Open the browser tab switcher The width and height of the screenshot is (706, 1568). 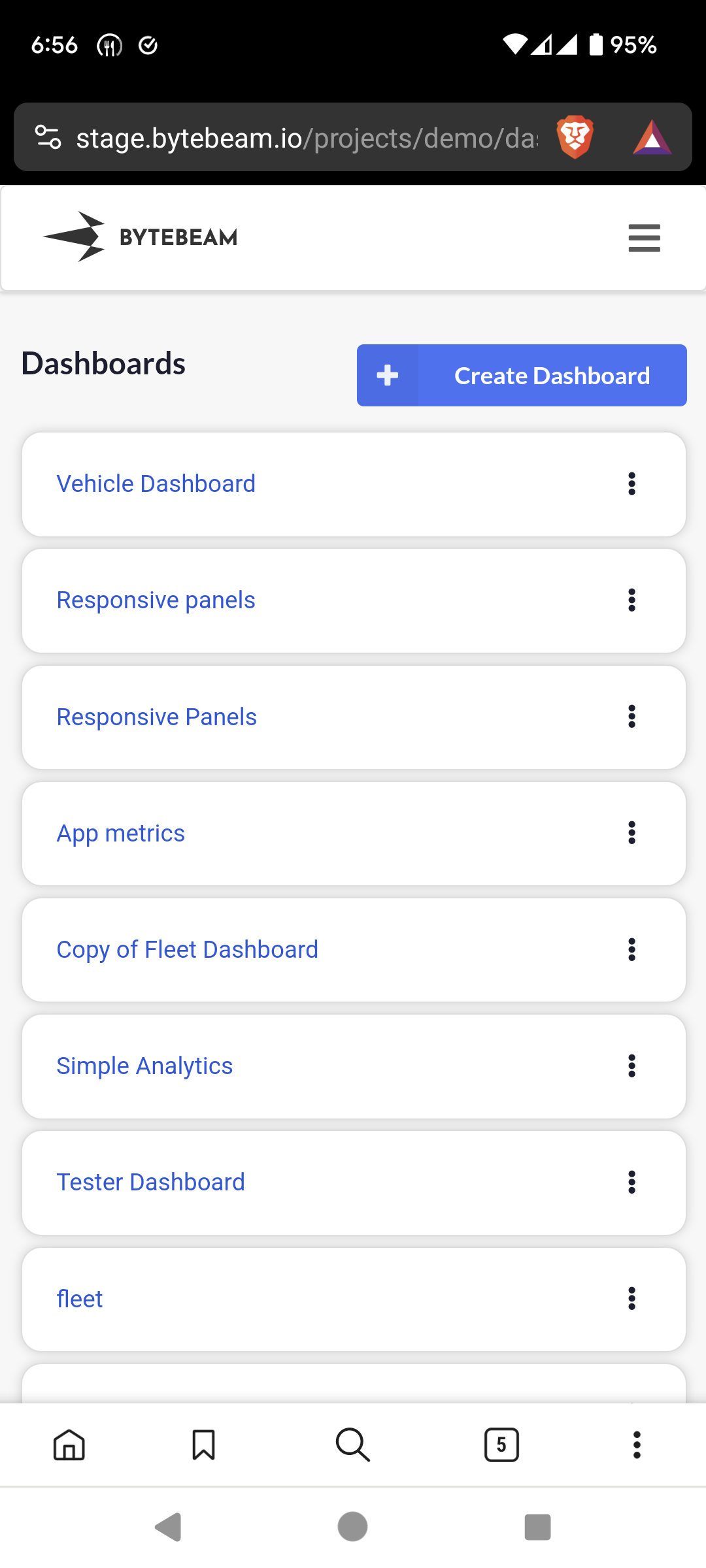pyautogui.click(x=501, y=1445)
